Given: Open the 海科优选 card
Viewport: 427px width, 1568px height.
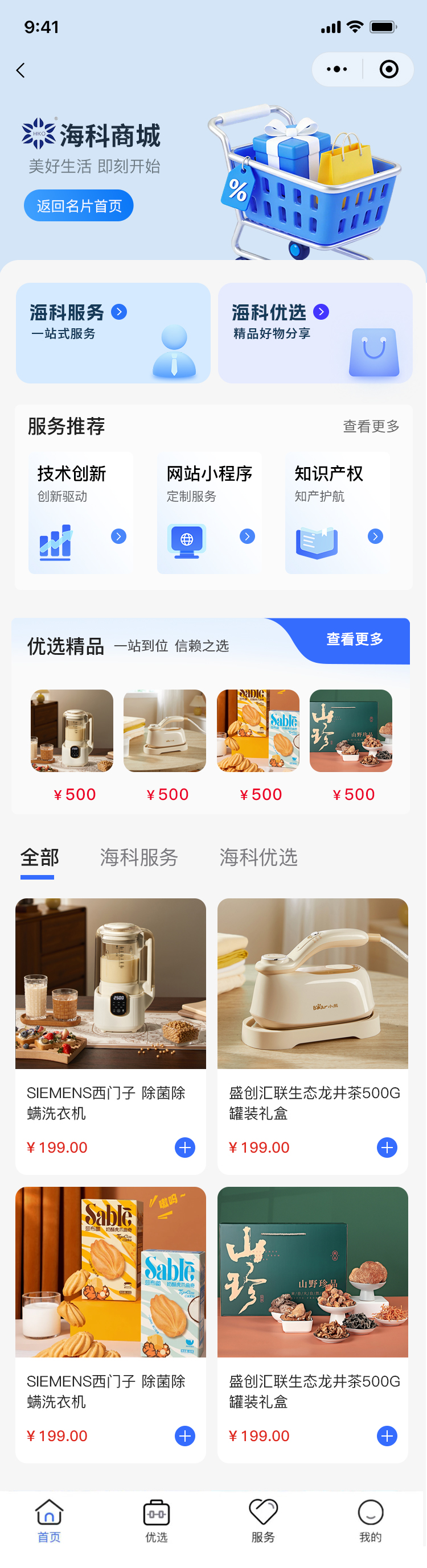Looking at the screenshot, I should tap(315, 332).
